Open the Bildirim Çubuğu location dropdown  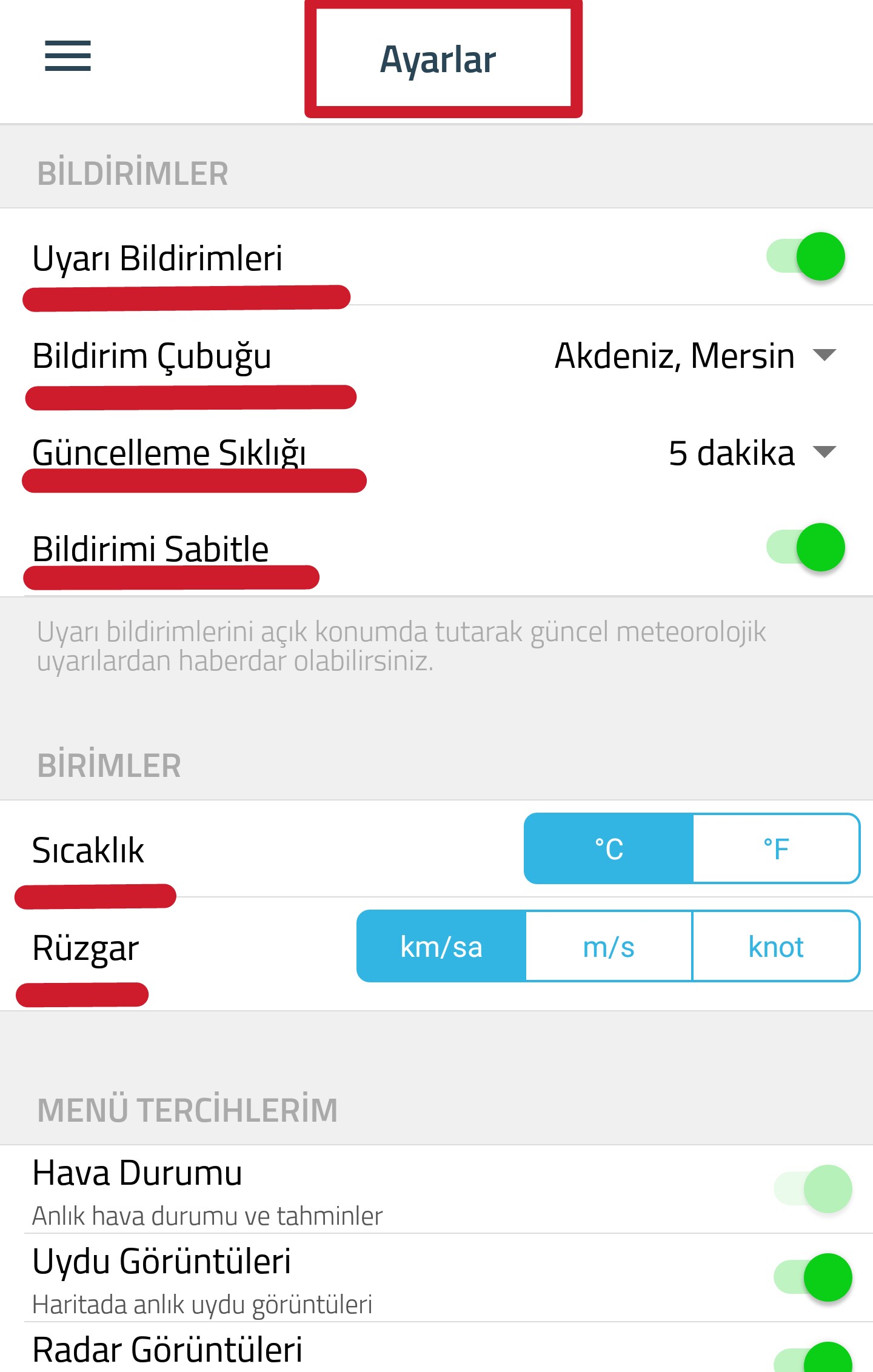695,356
